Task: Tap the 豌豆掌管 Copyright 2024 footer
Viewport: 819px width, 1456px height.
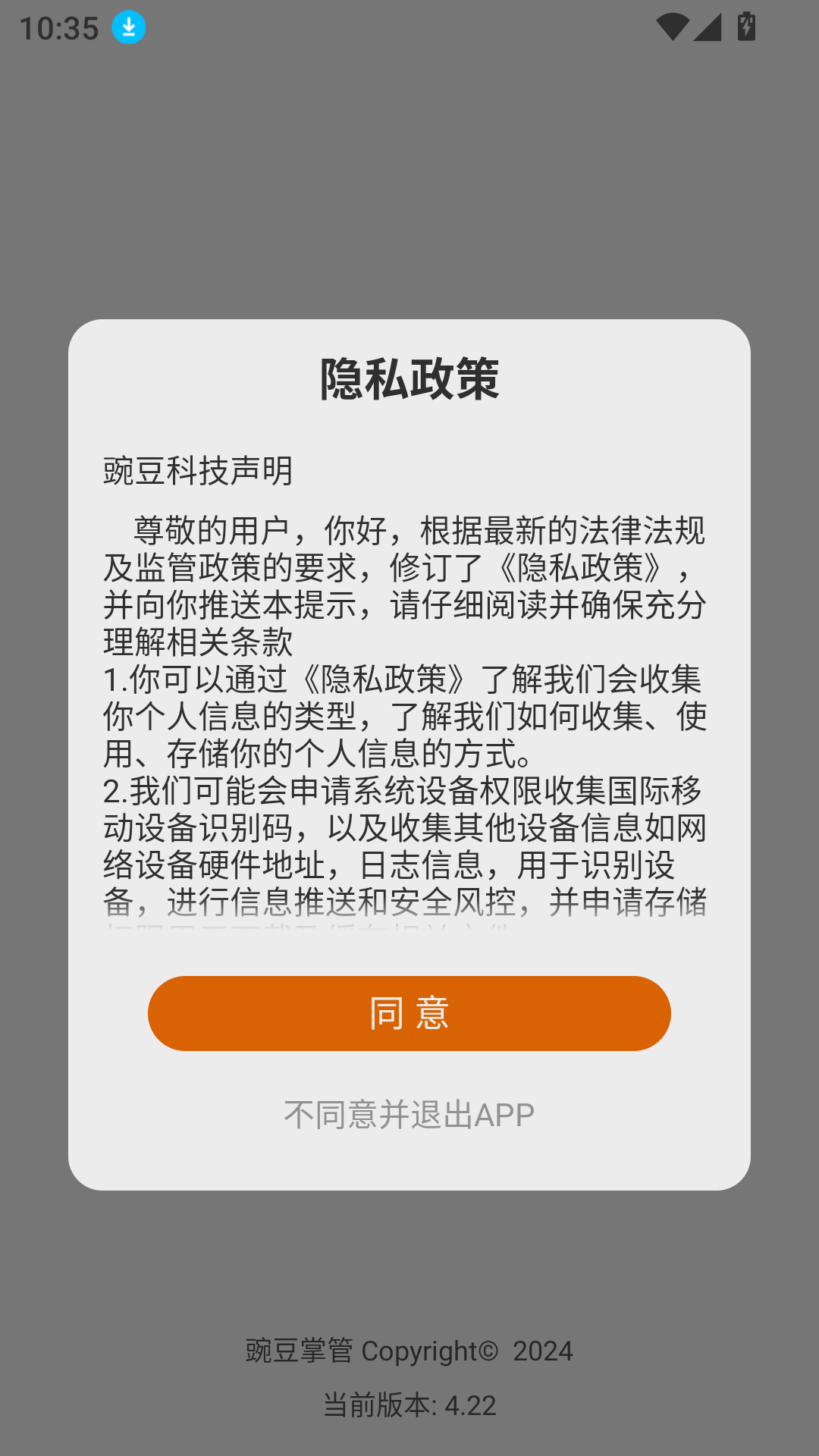Action: (409, 1351)
